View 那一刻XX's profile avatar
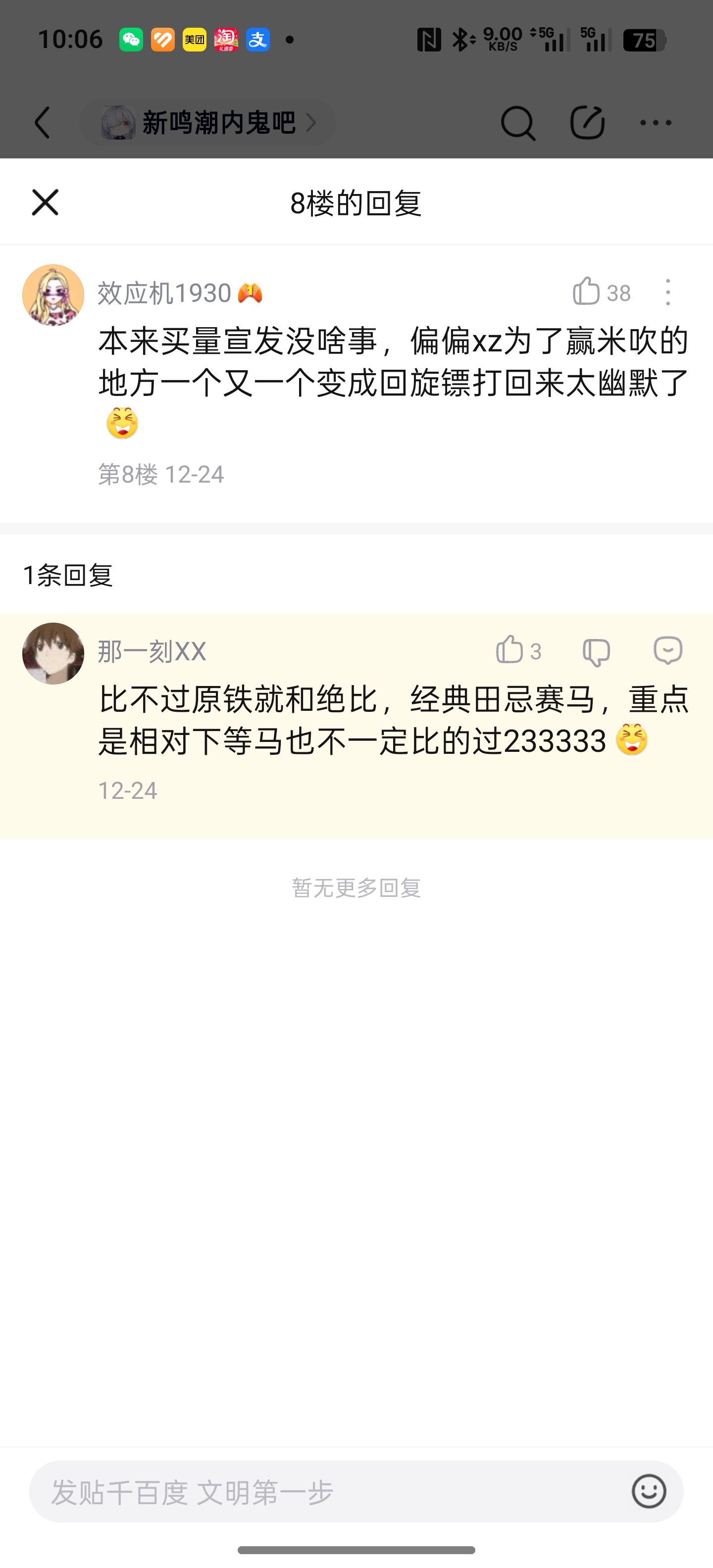Image resolution: width=713 pixels, height=1568 pixels. (53, 653)
